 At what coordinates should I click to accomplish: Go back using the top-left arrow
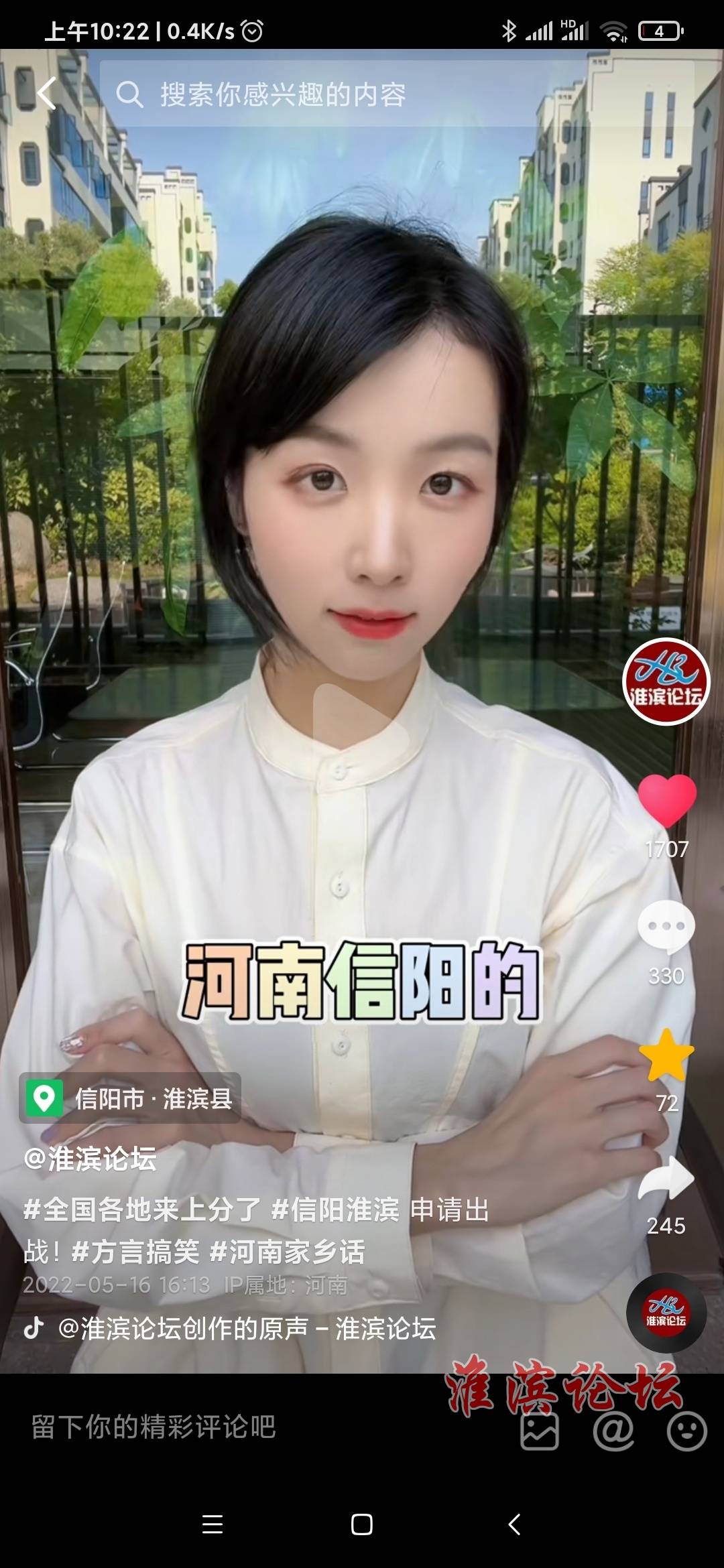tap(46, 93)
